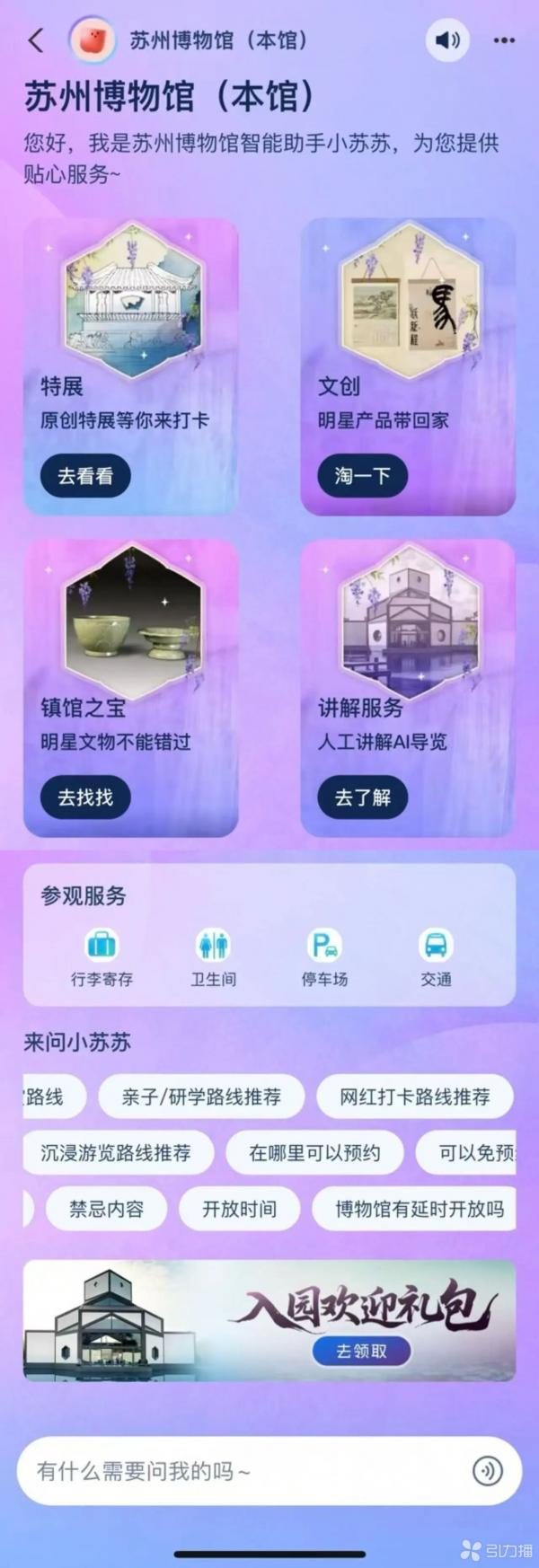This screenshot has height=1568, width=539.
Task: Tap 去领取 on the 入园欢迎礼包 banner
Action: pos(361,1351)
